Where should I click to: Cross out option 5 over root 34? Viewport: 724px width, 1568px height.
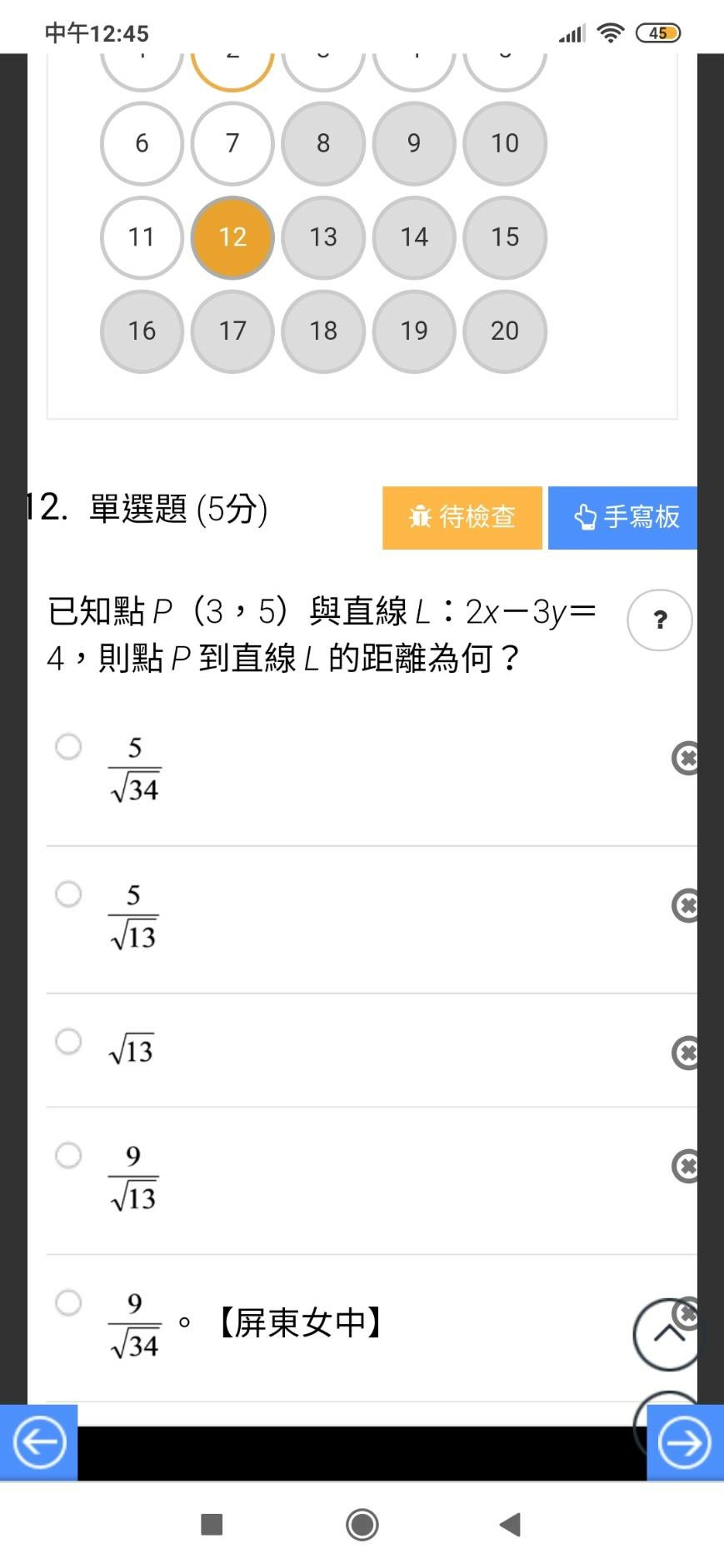click(686, 758)
